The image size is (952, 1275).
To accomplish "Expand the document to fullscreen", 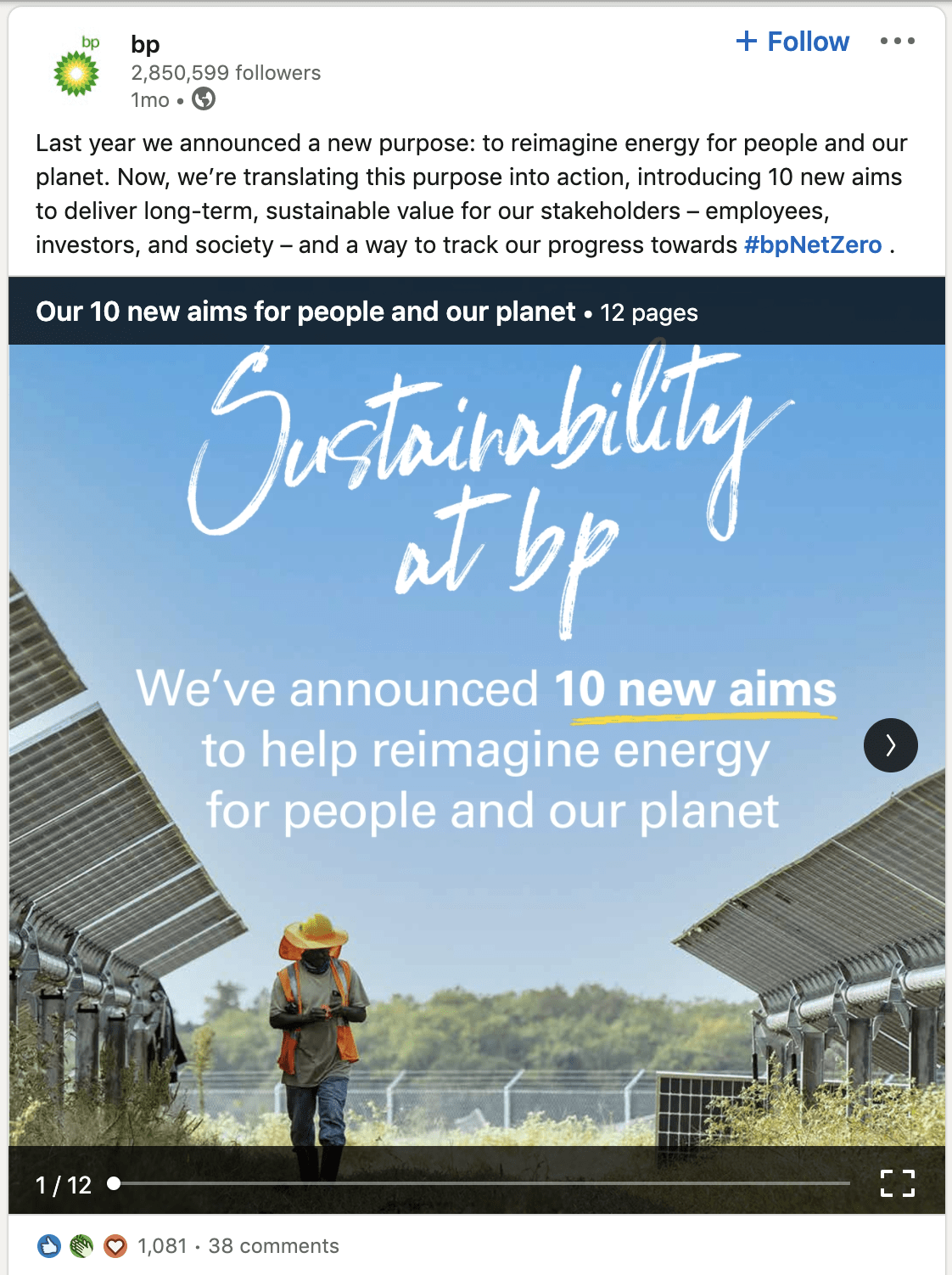I will [897, 1183].
